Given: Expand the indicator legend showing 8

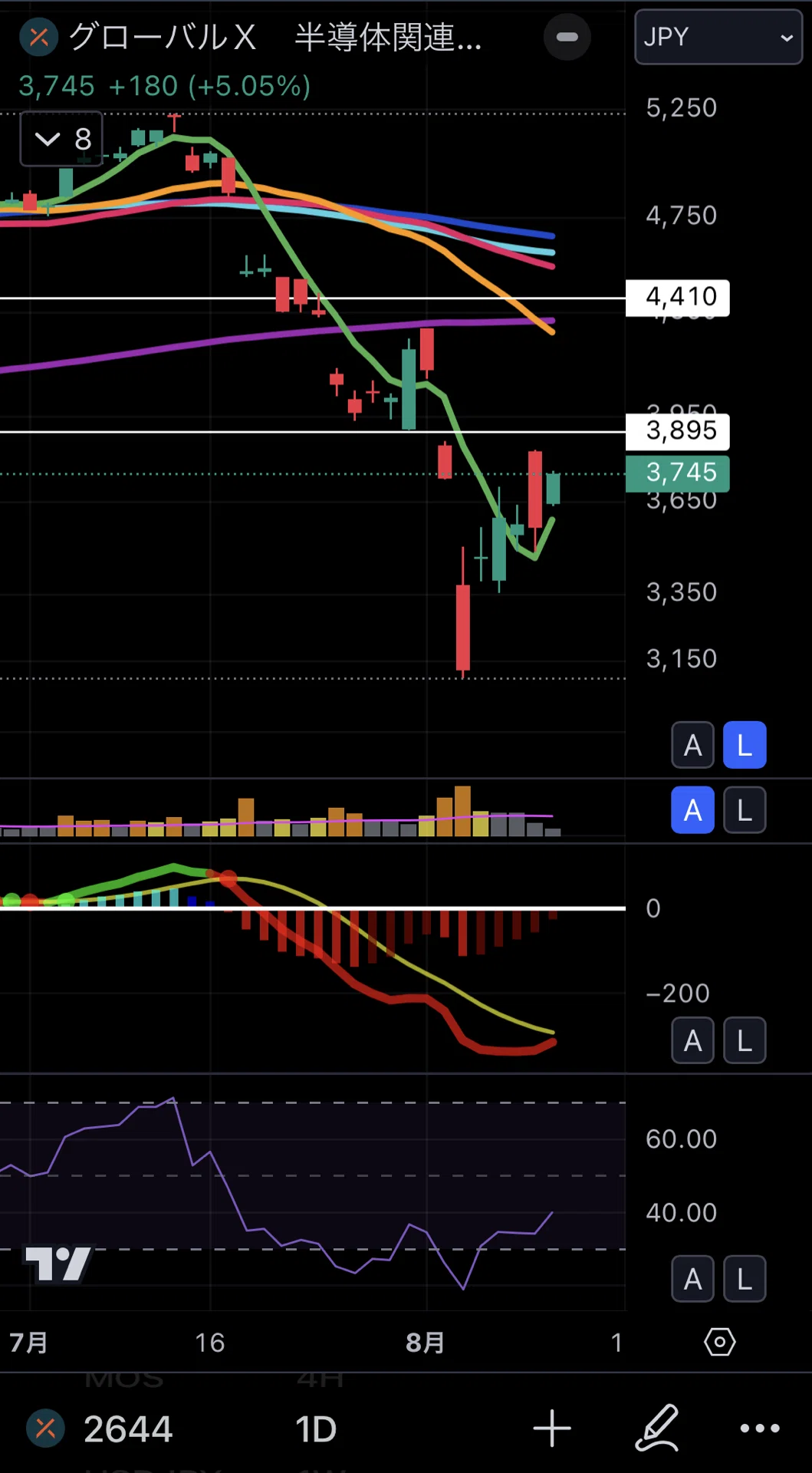Looking at the screenshot, I should (x=61, y=139).
